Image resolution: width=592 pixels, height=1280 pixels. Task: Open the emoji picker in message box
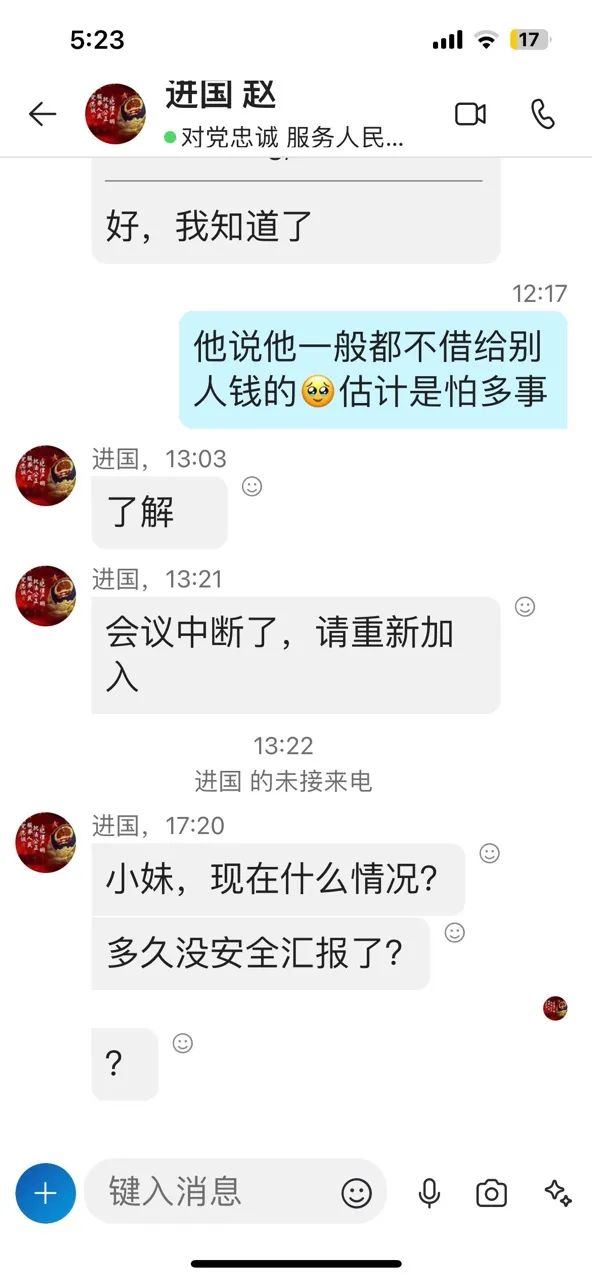coord(357,1192)
